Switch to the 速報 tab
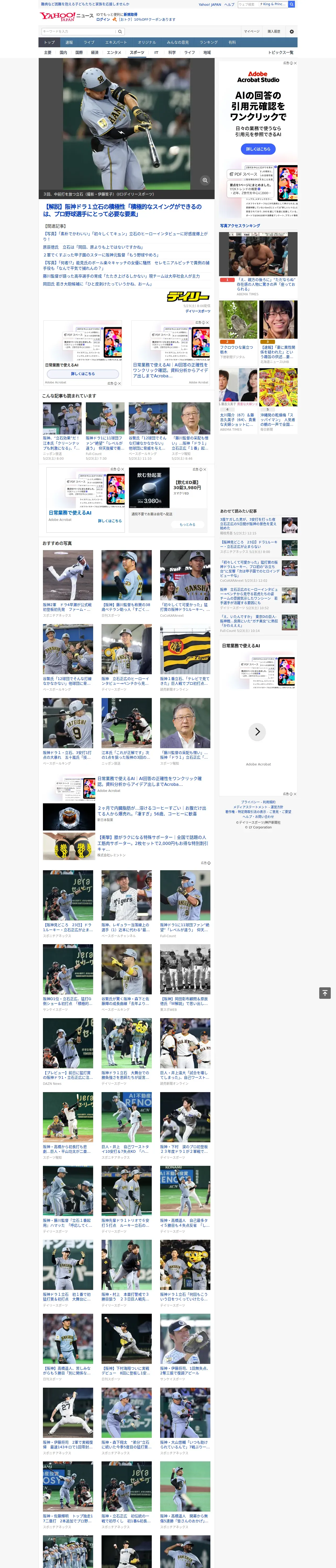Image resolution: width=336 pixels, height=1568 pixels. [x=69, y=43]
